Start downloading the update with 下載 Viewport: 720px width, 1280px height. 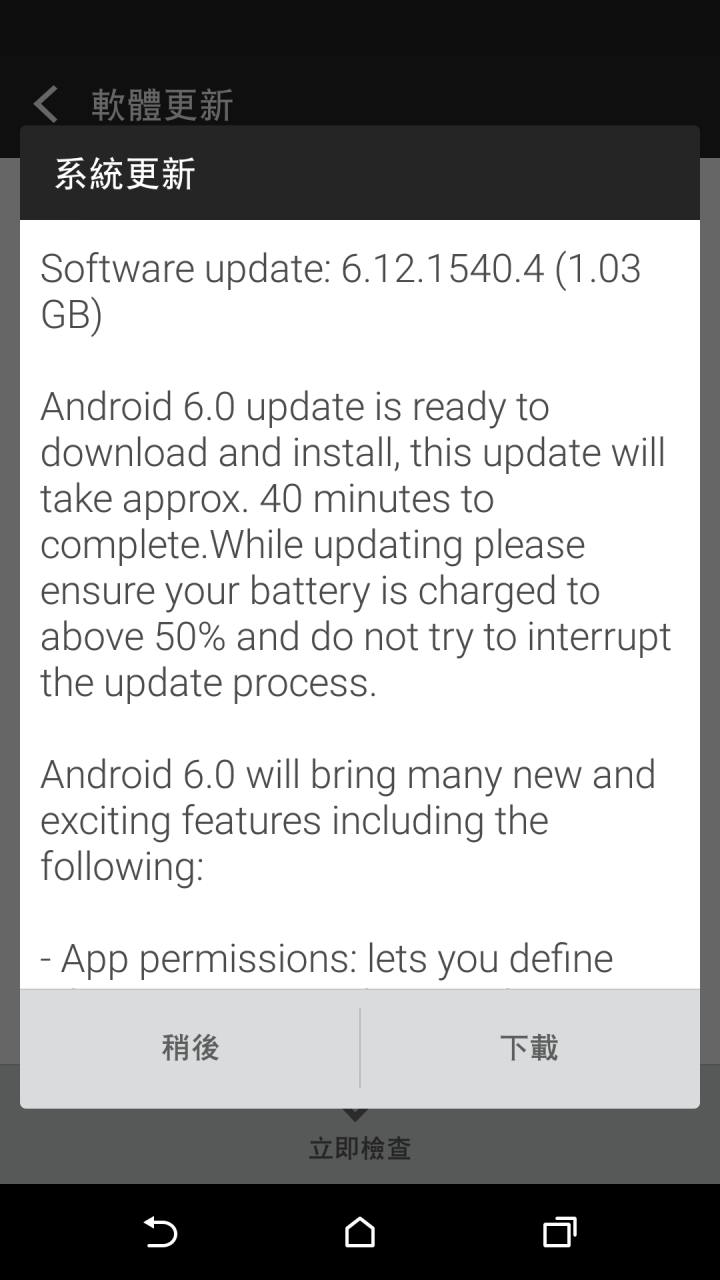pos(530,1047)
